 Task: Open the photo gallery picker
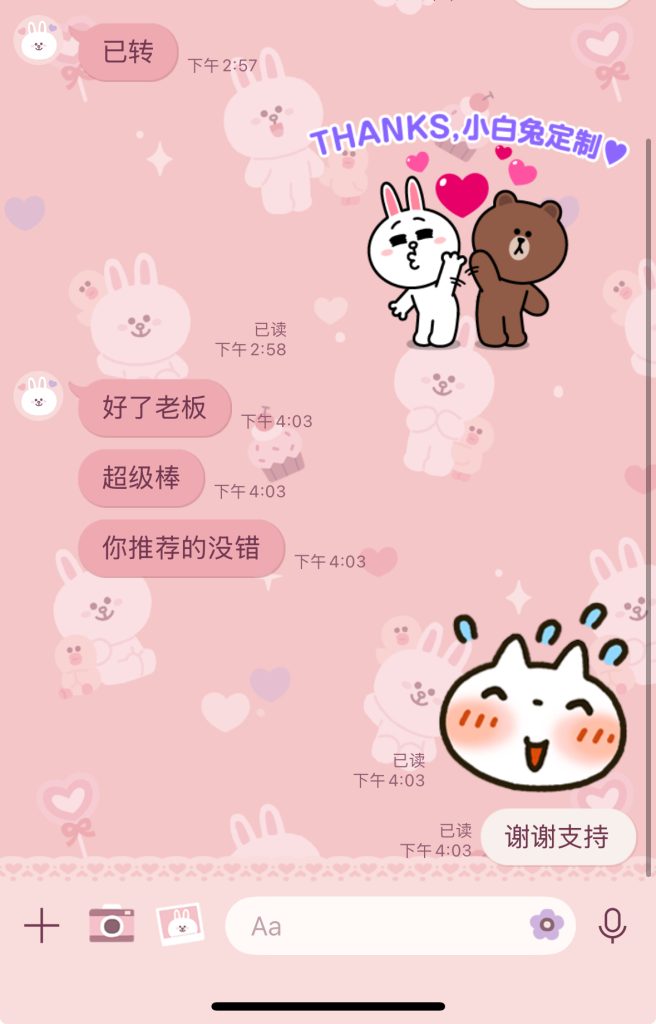click(180, 925)
